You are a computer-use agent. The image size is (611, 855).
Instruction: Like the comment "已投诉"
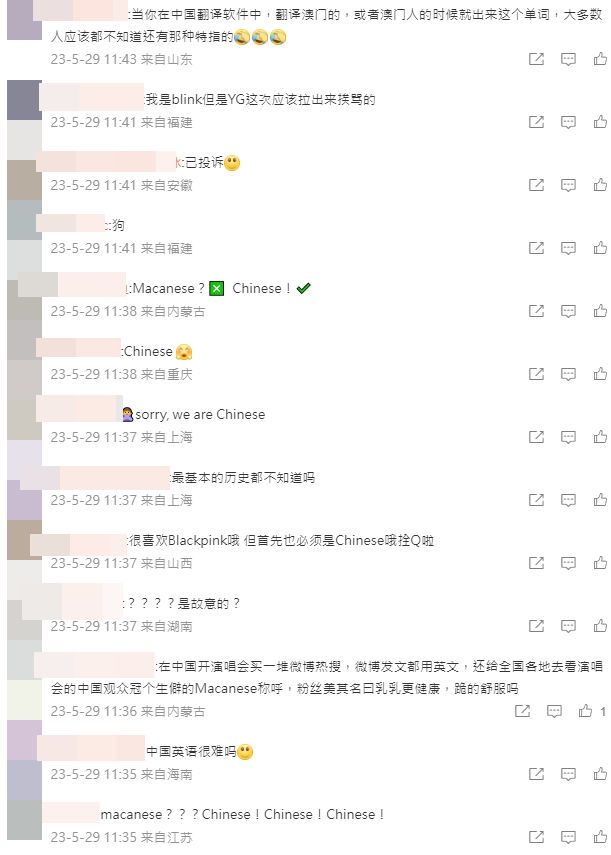600,185
